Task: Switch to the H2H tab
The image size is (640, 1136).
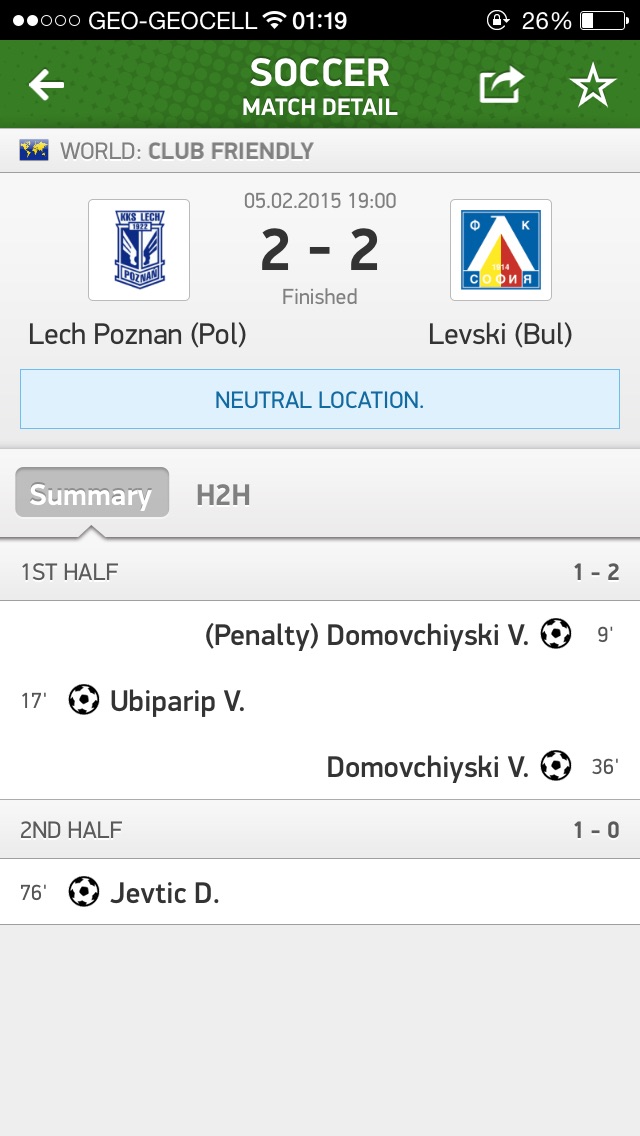Action: (223, 494)
